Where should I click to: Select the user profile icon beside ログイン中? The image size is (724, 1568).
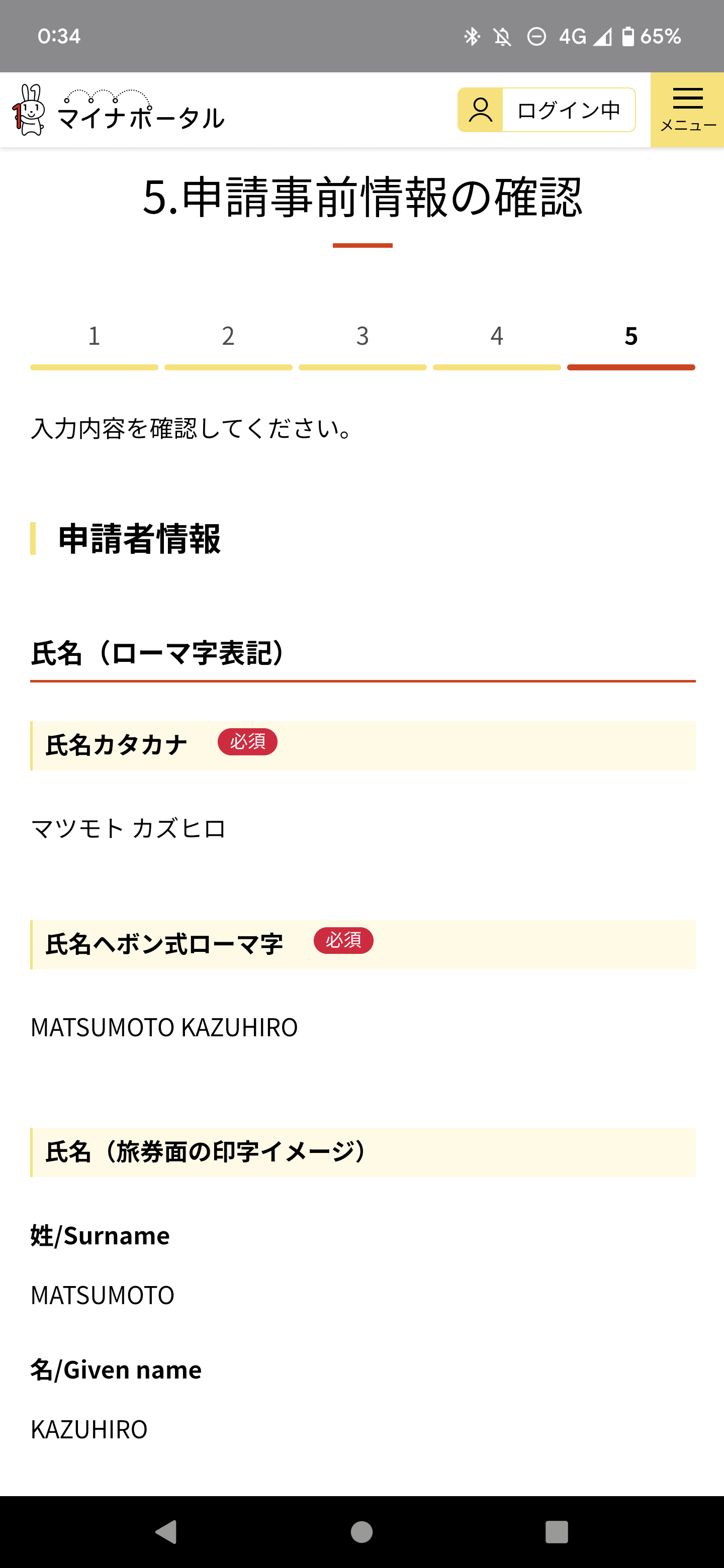tap(481, 110)
